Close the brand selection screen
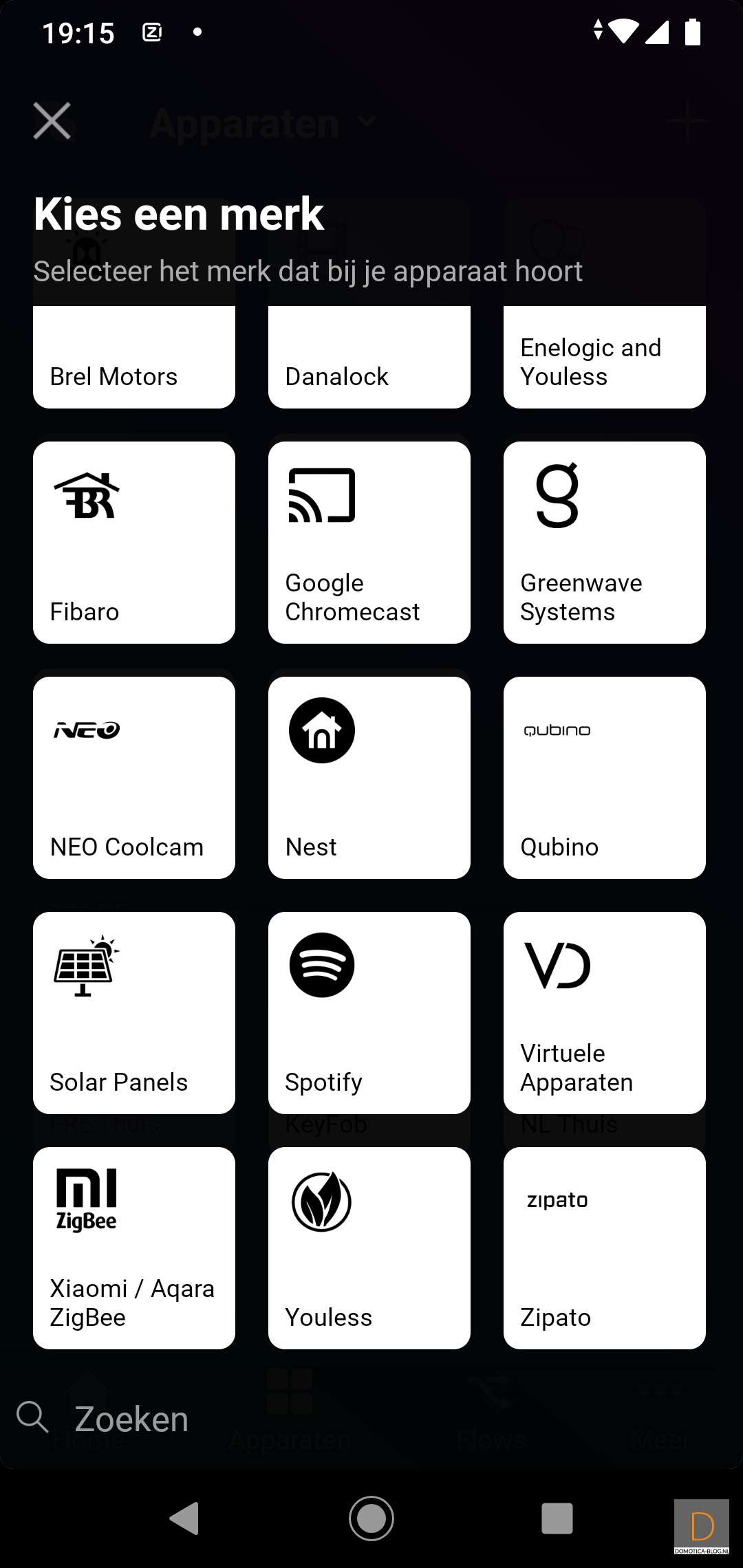The width and height of the screenshot is (743, 1568). (x=52, y=121)
